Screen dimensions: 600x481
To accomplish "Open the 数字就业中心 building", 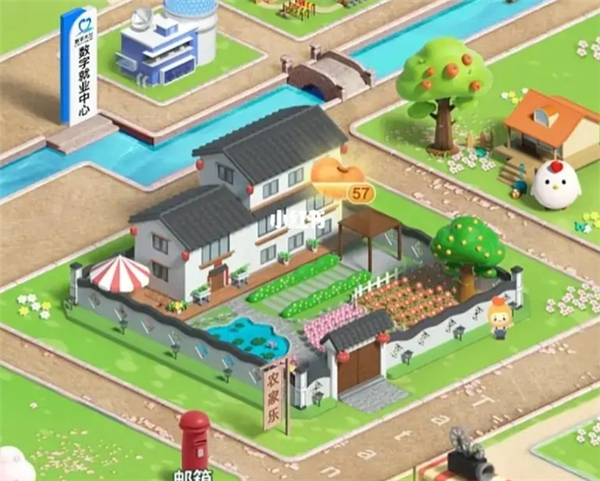I will [x=160, y=48].
